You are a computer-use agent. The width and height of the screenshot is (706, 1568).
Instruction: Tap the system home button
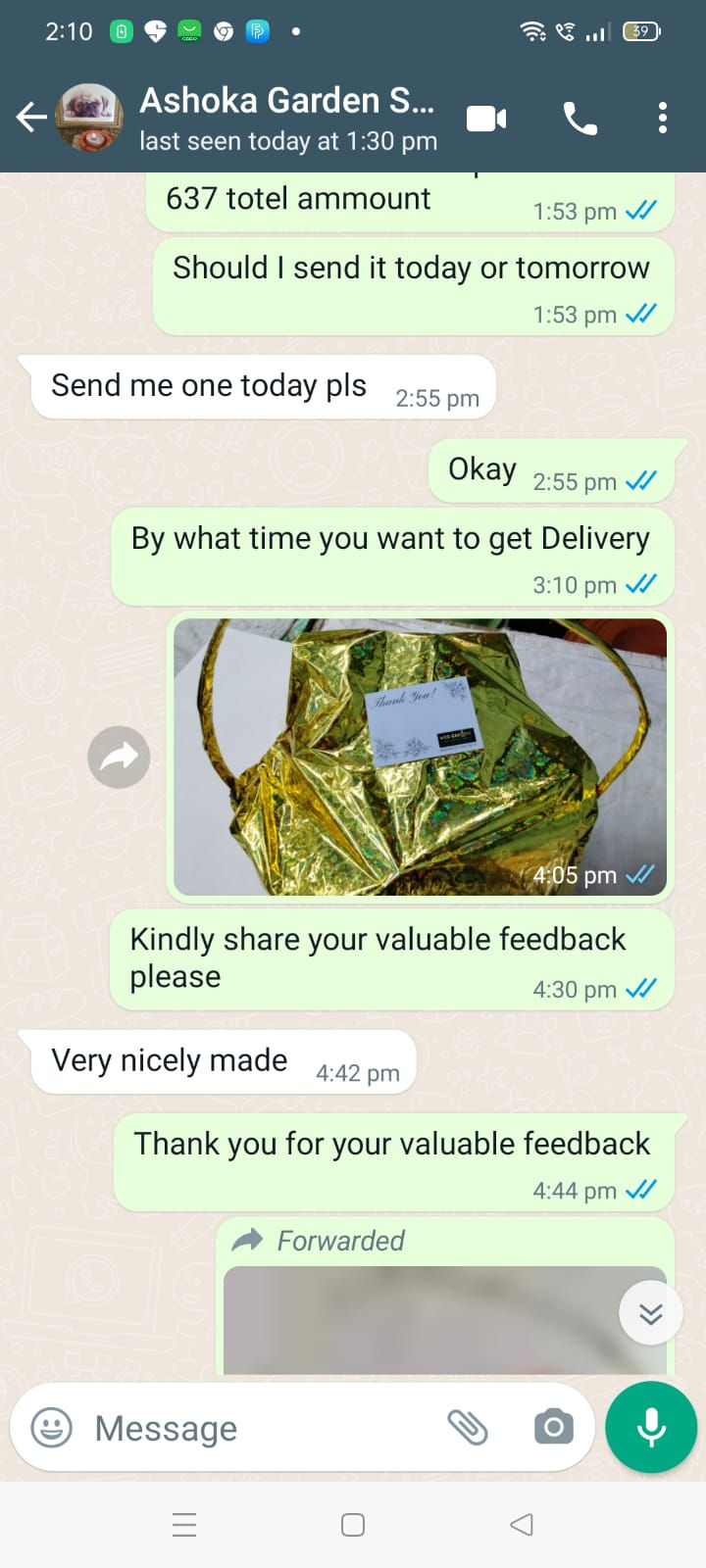[x=353, y=1525]
